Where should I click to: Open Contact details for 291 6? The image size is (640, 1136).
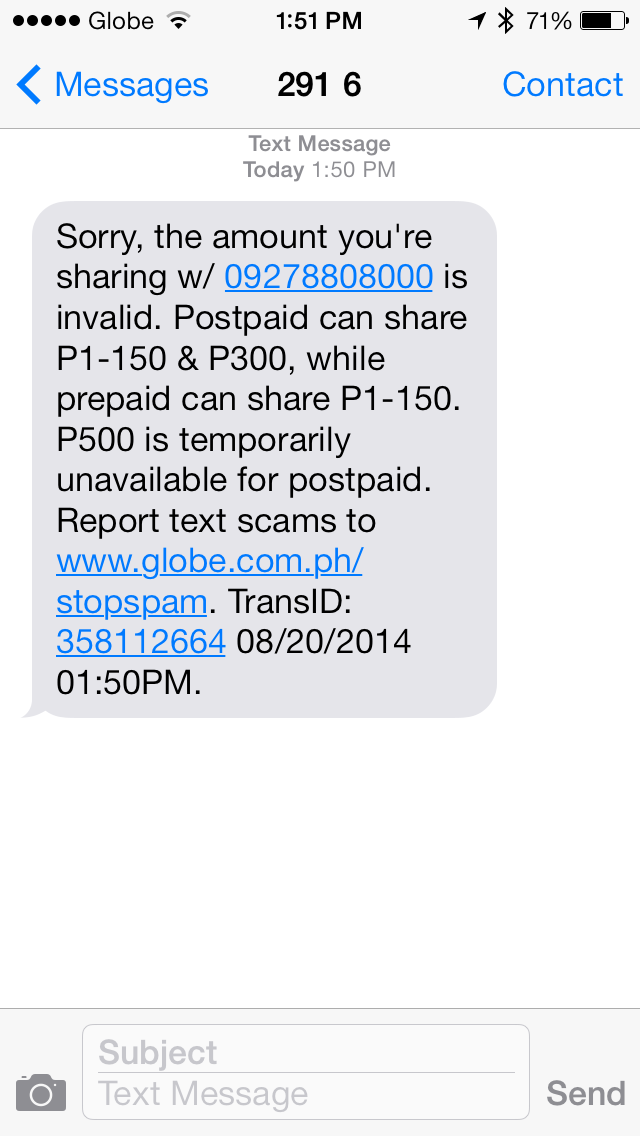[562, 85]
